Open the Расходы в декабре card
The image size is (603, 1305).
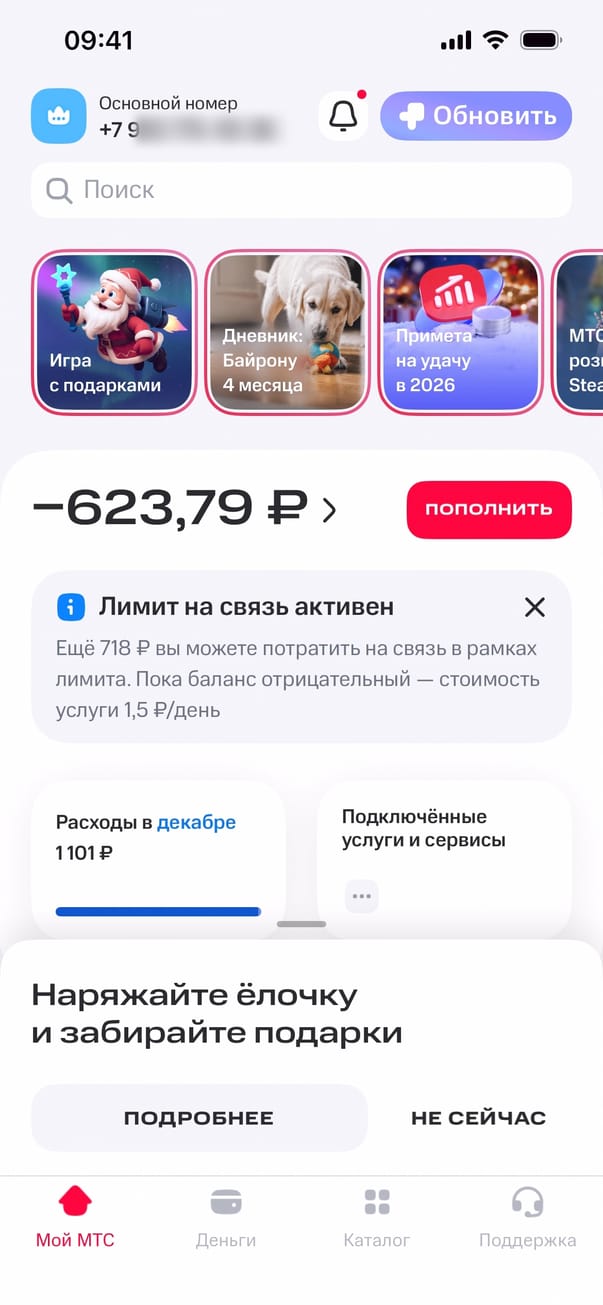coord(158,855)
